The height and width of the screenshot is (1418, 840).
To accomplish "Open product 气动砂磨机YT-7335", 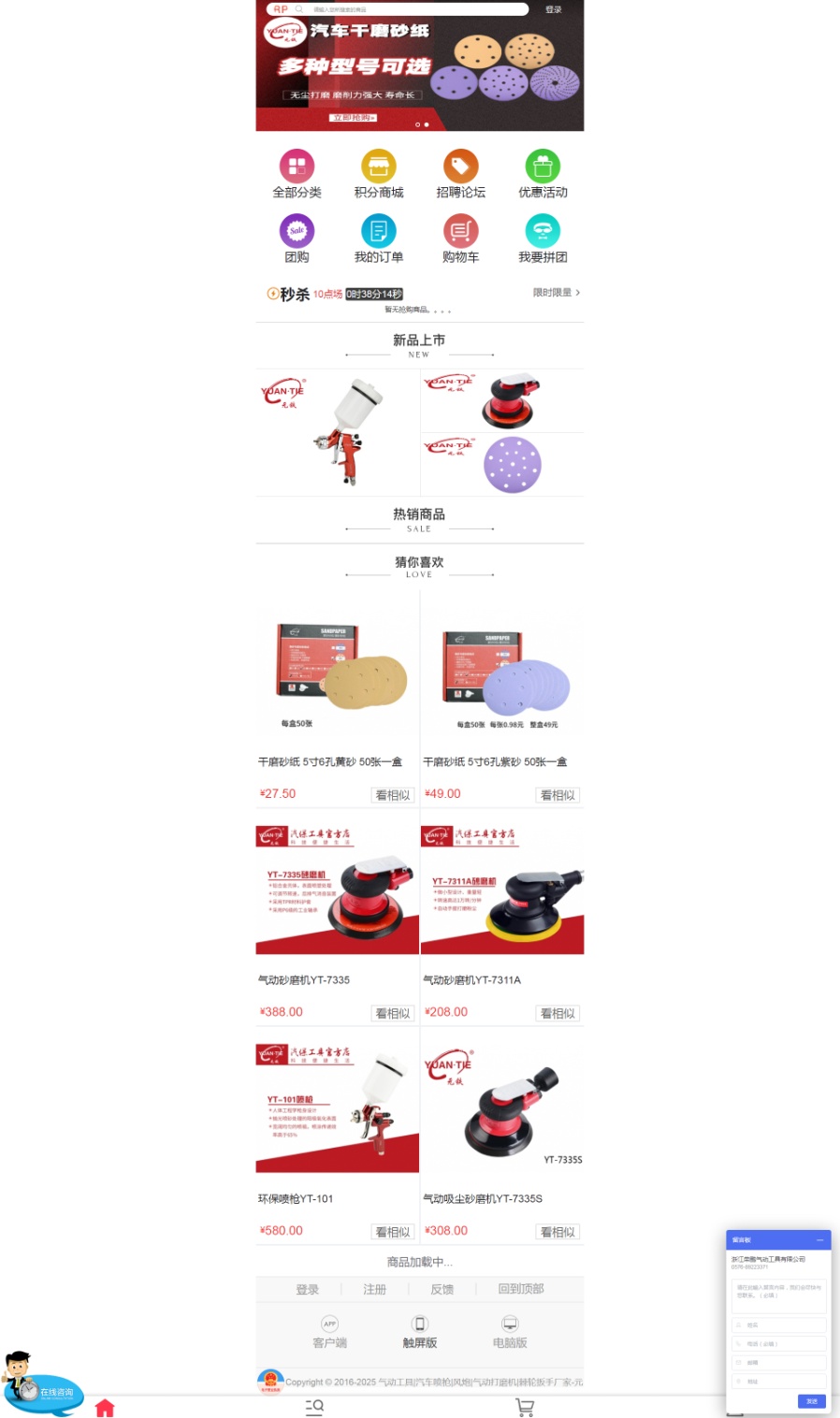I will 338,898.
